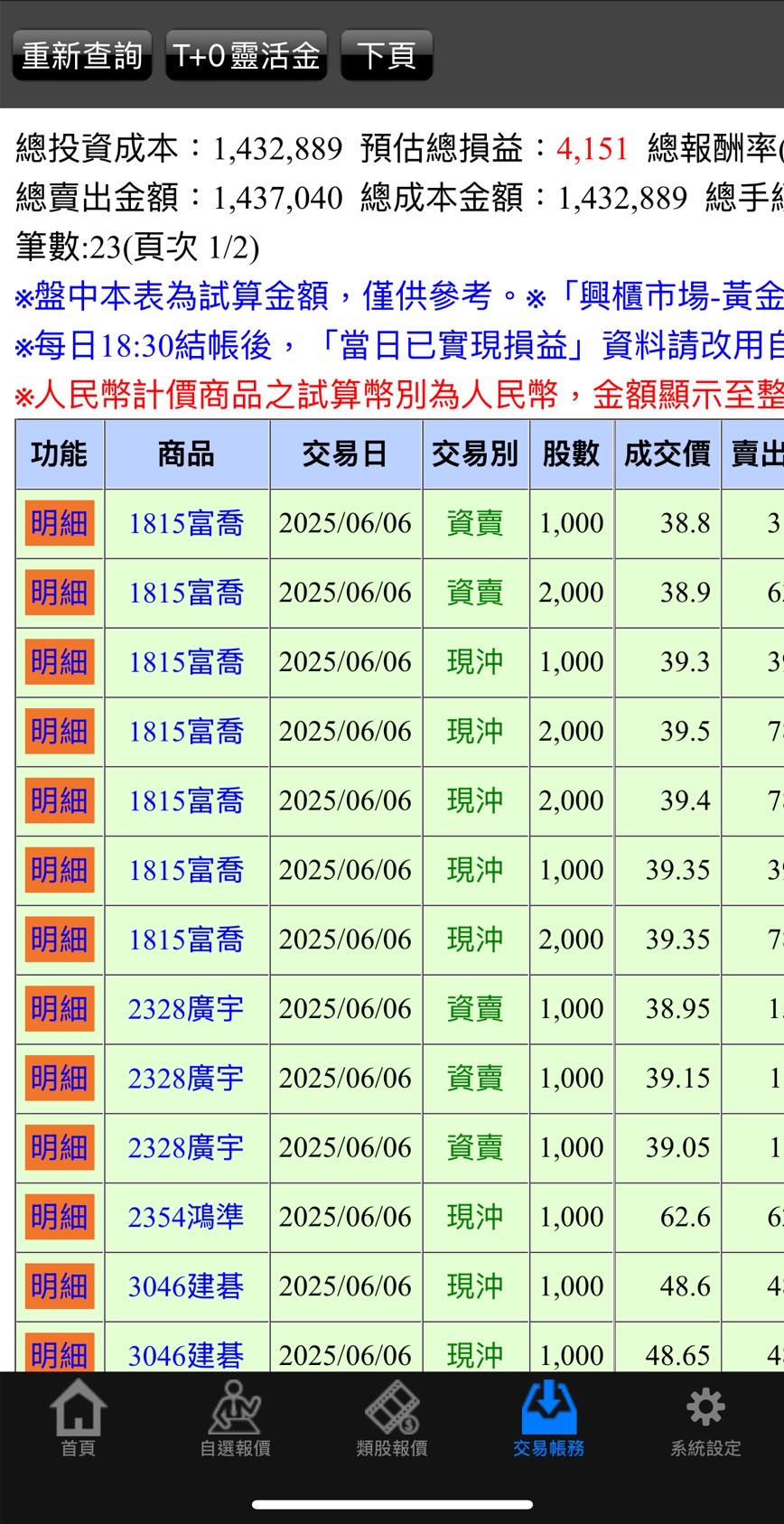Show 明細 for 1815富喬 at 39.4

tap(60, 801)
